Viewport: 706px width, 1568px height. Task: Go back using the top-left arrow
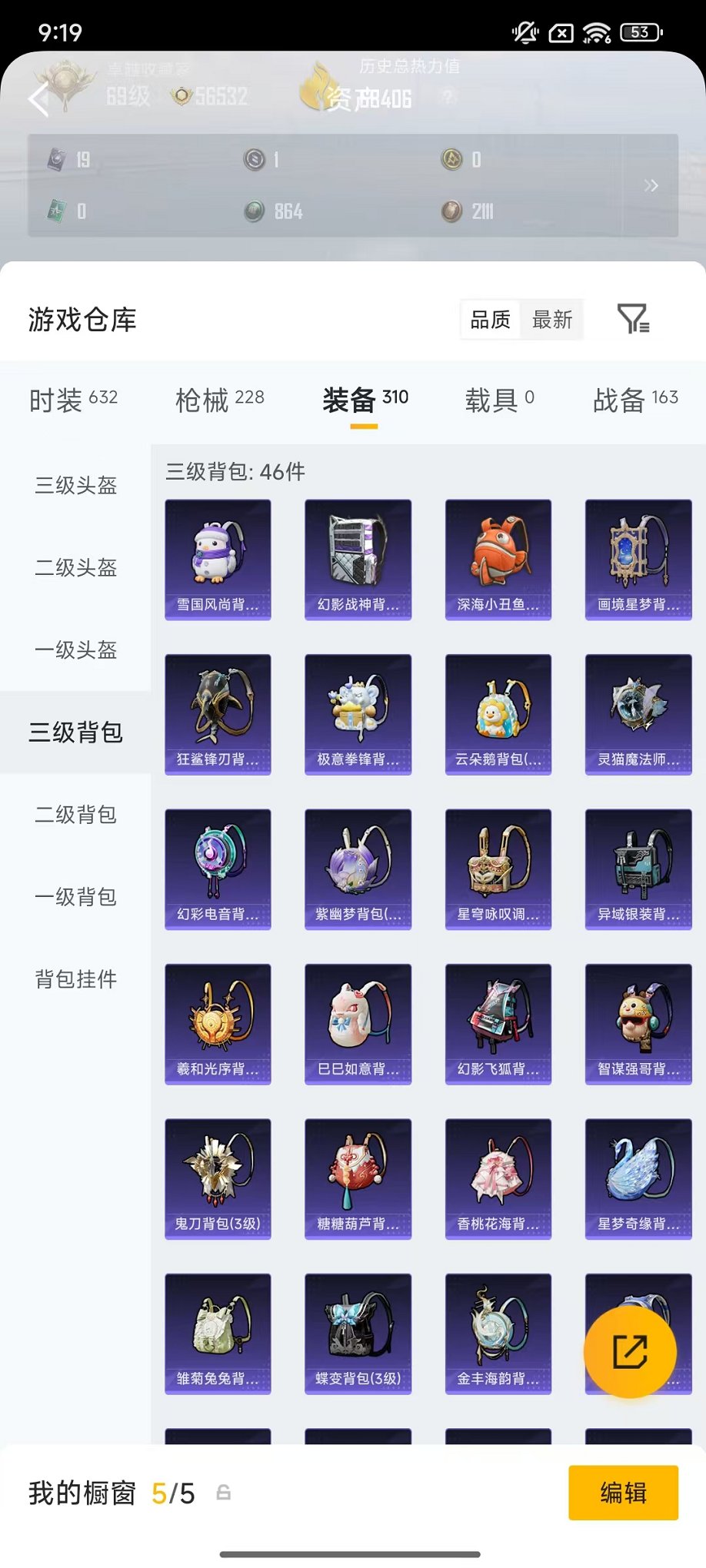[38, 99]
